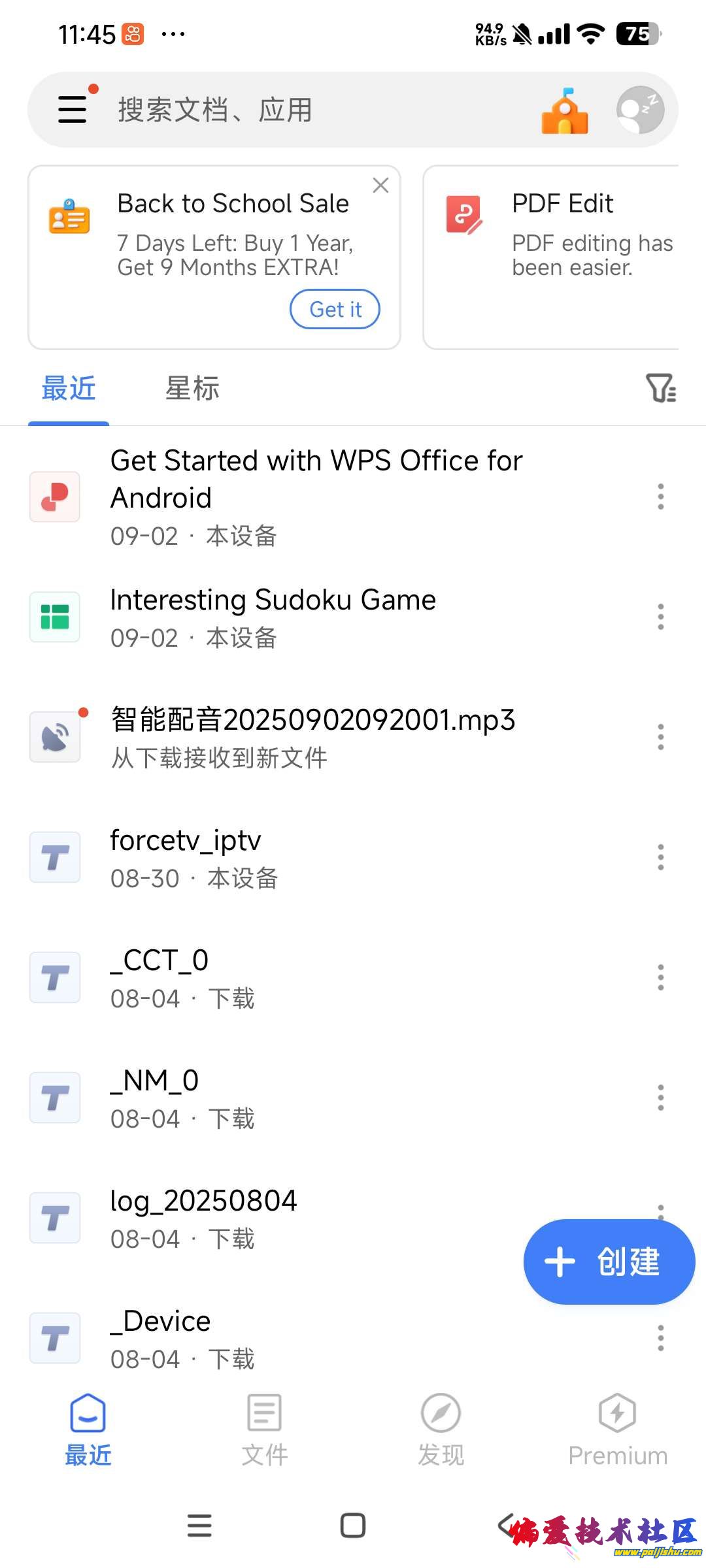Open the hamburger menu
This screenshot has height=1568, width=706.
pos(72,109)
